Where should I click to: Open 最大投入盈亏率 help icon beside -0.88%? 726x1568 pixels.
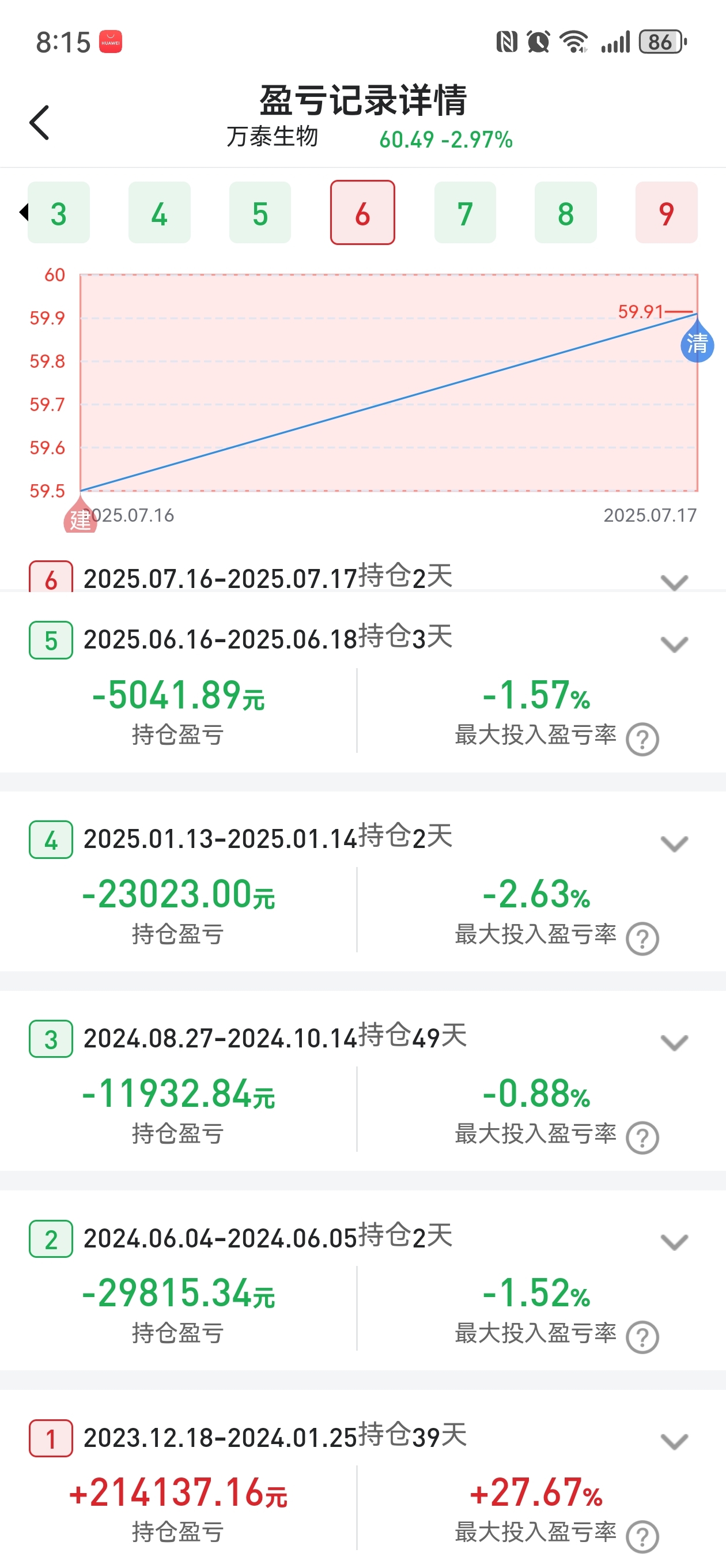point(642,1137)
